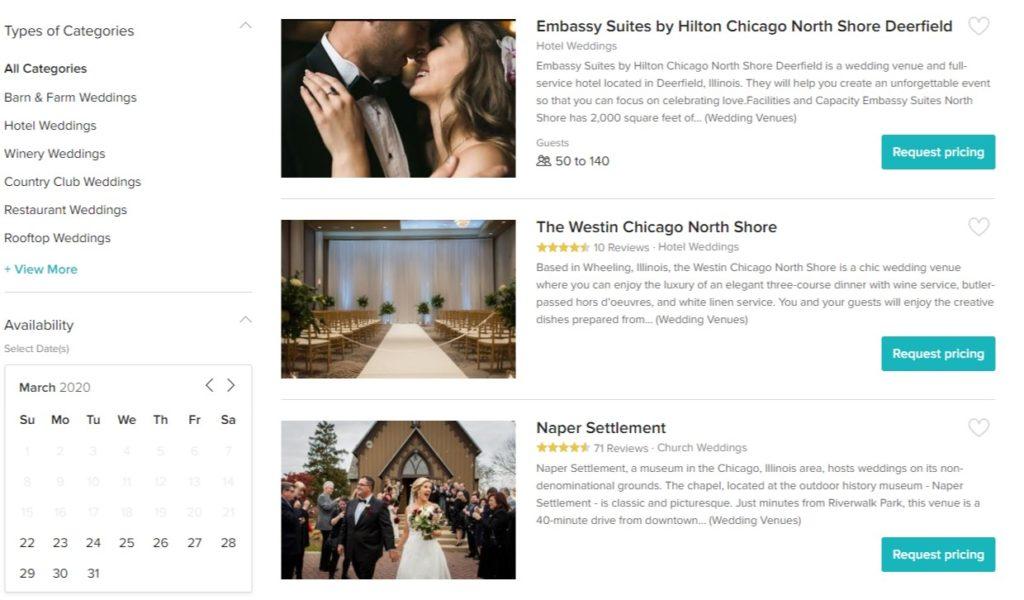Request pricing for Naper Settlement
Screen dimensions: 1024x600
[x=937, y=555]
